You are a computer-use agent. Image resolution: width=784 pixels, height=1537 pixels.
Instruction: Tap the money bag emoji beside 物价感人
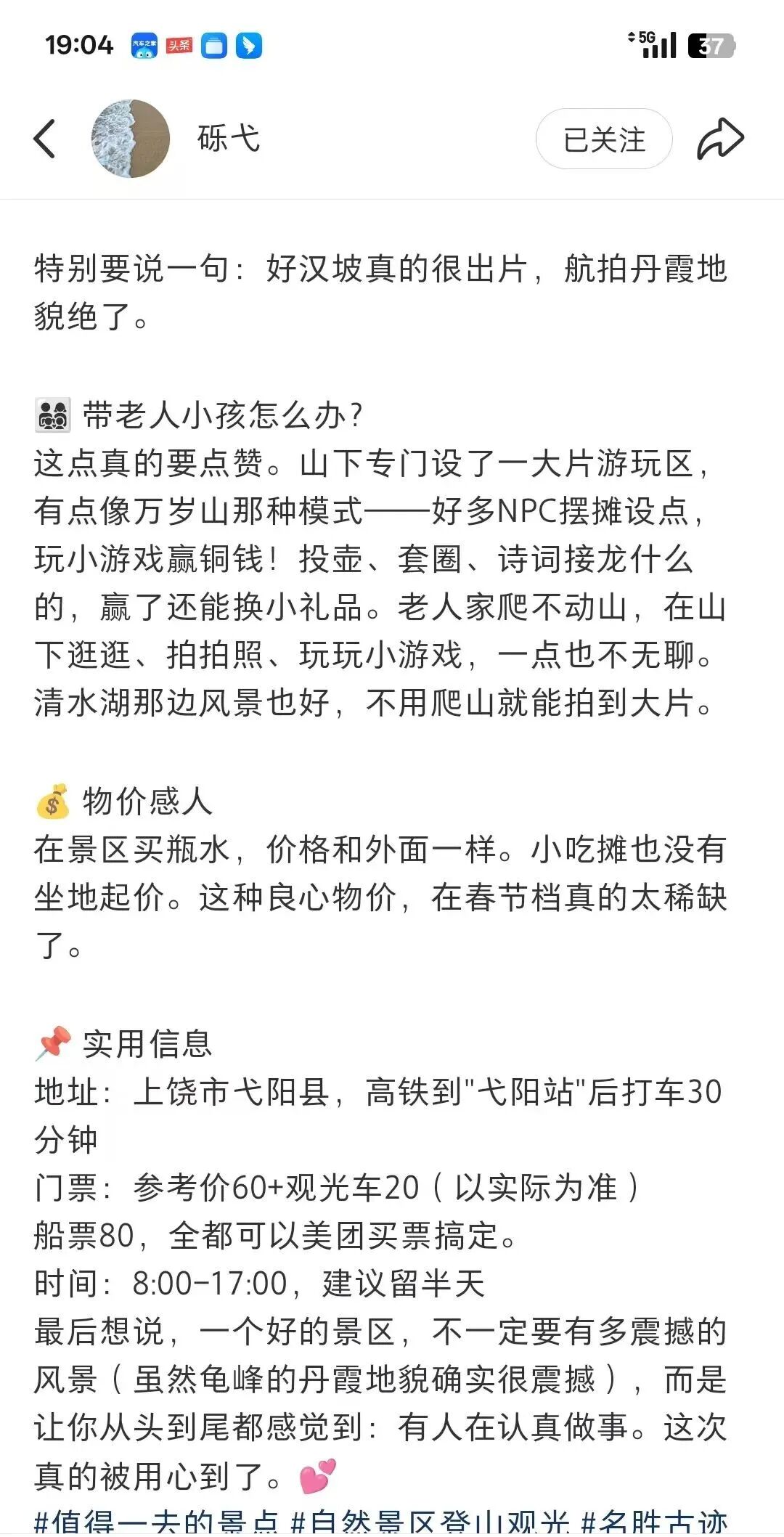click(52, 803)
